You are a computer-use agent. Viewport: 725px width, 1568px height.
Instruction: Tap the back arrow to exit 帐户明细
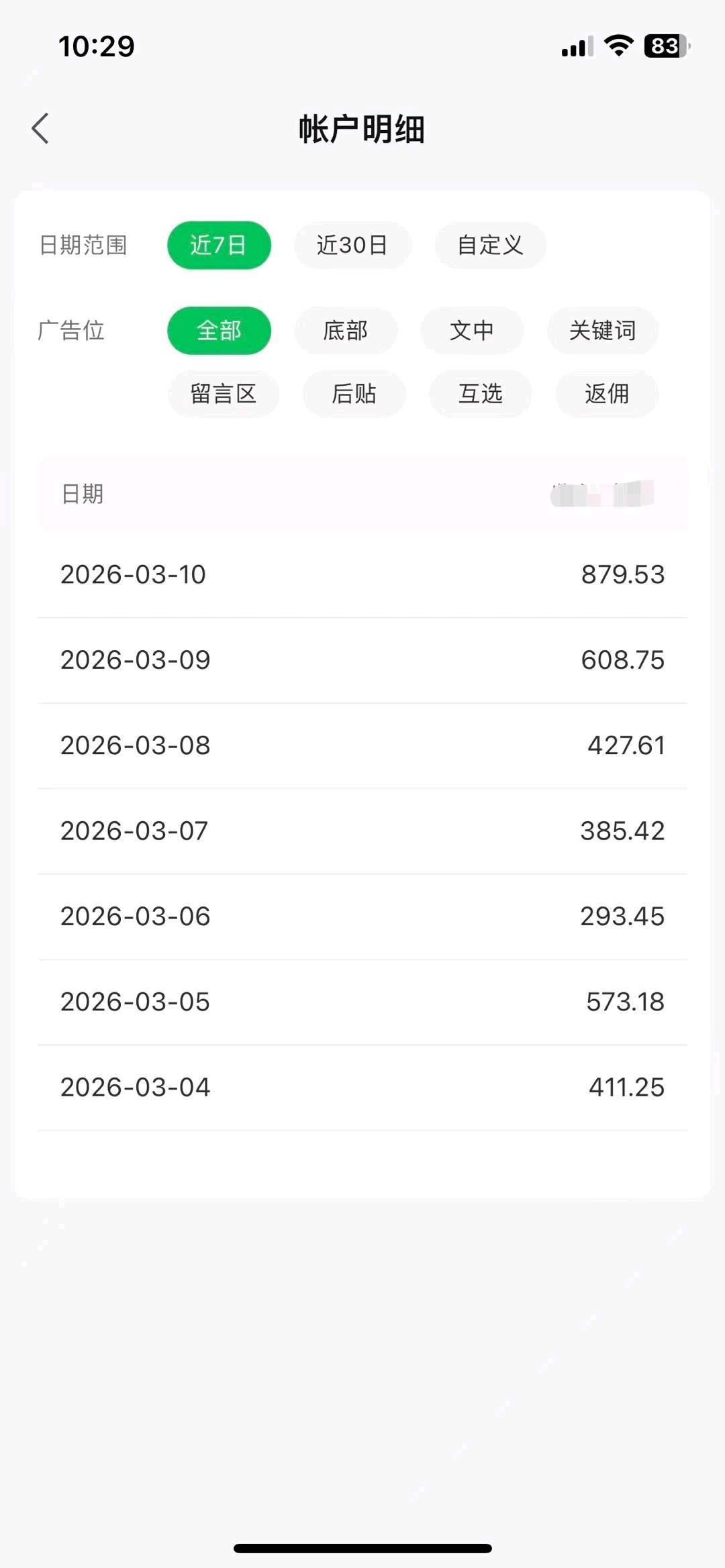[42, 127]
